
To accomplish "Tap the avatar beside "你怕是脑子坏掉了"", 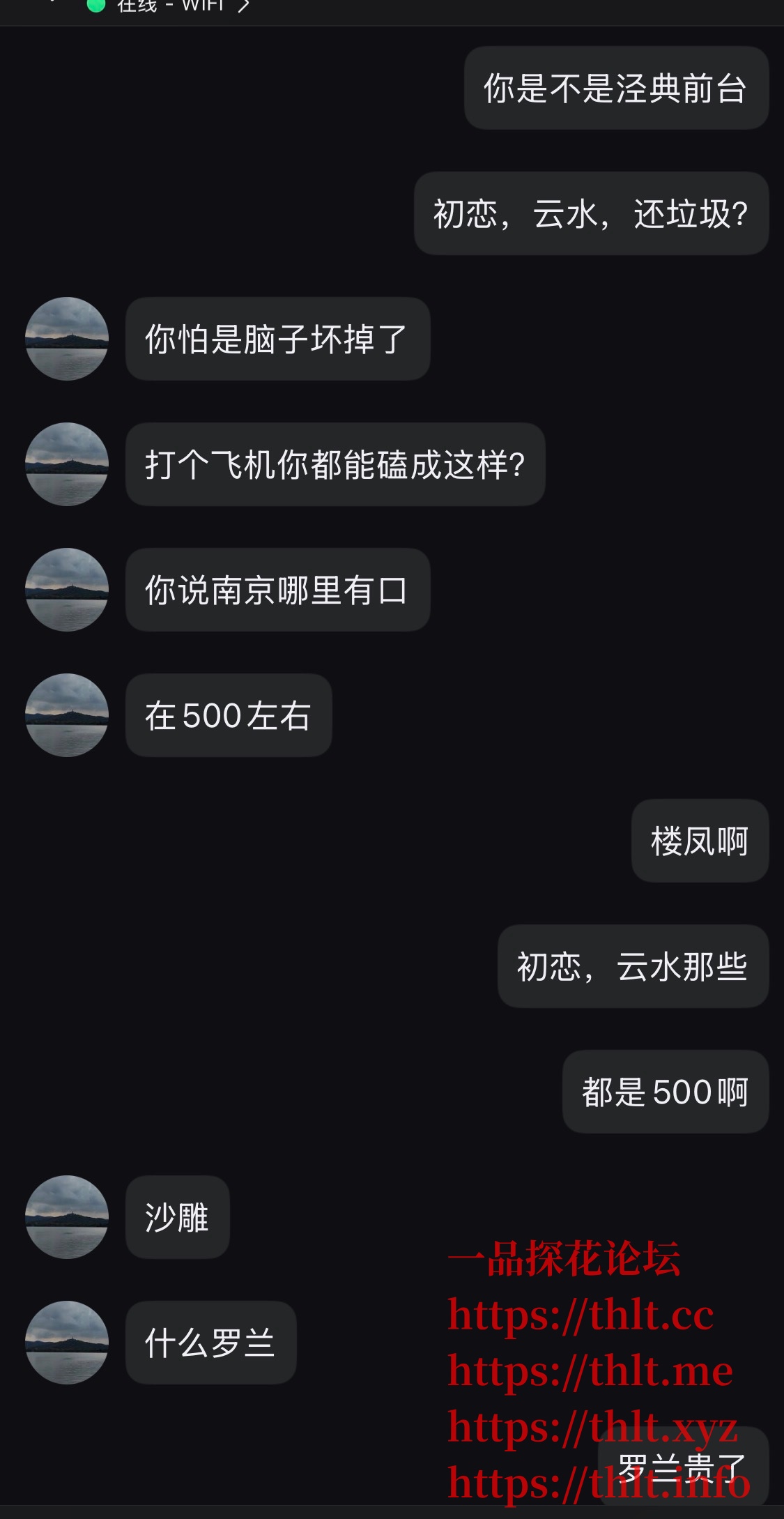I will 67,339.
